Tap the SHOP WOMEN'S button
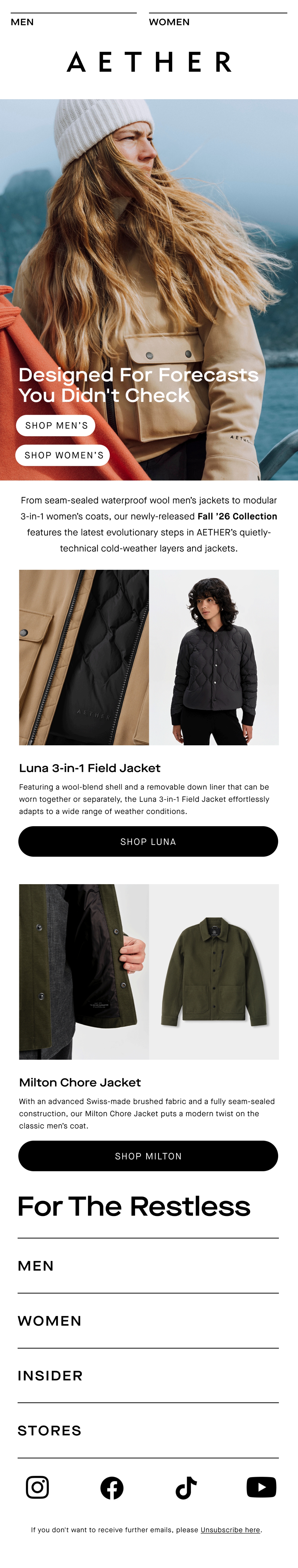Image resolution: width=298 pixels, height=1568 pixels. click(63, 455)
